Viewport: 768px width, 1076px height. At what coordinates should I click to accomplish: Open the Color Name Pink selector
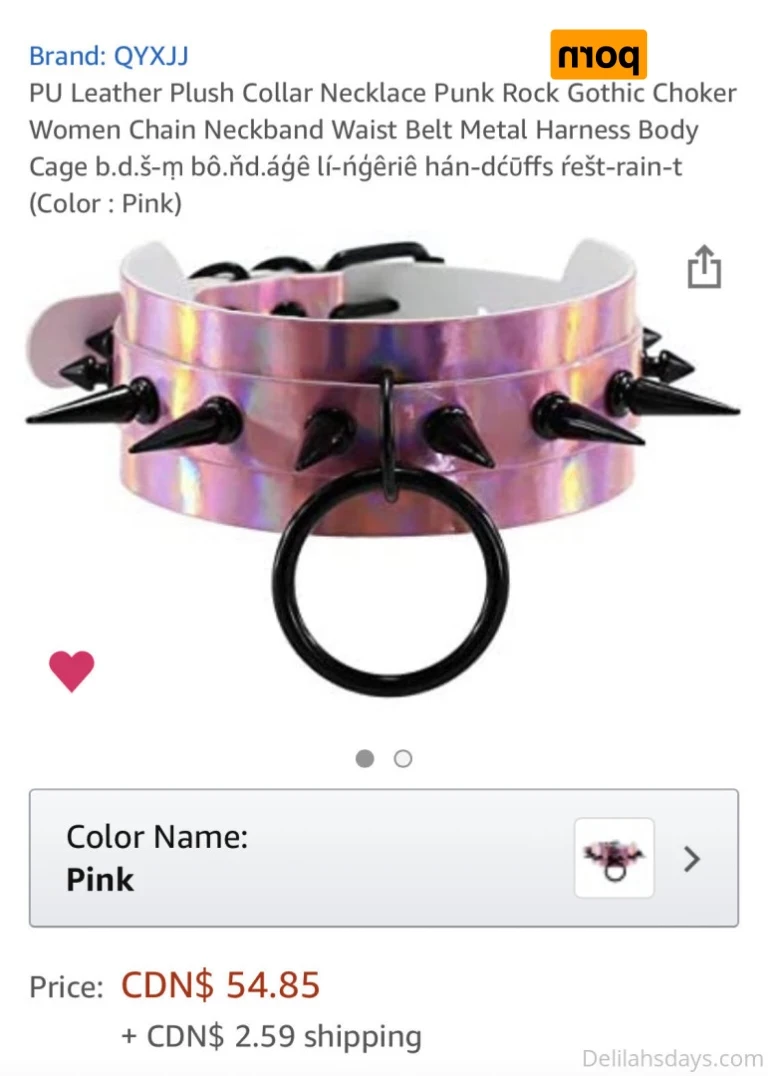coord(384,857)
